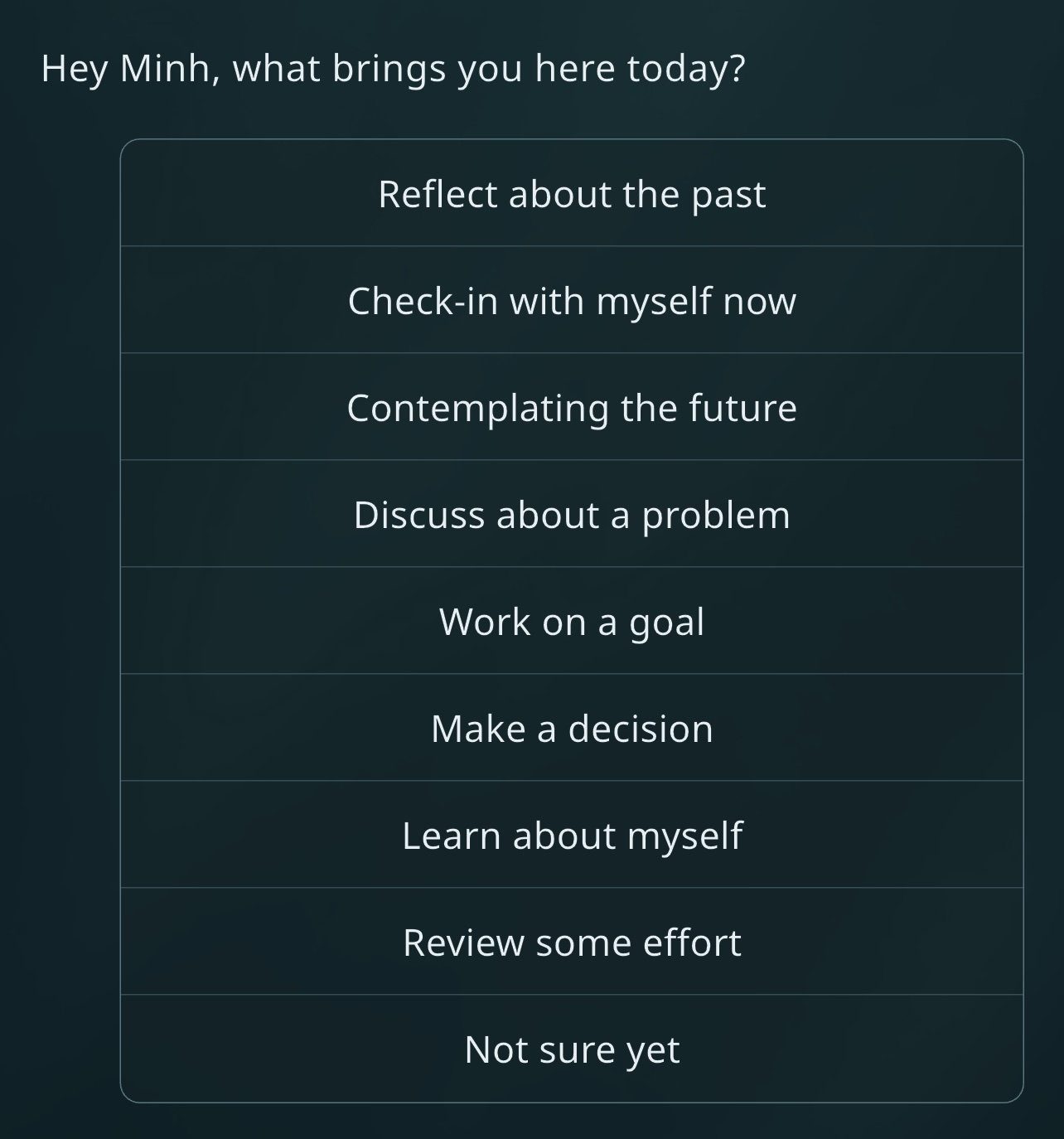Tap Discuss about a problem
This screenshot has width=1064, height=1139.
point(572,514)
